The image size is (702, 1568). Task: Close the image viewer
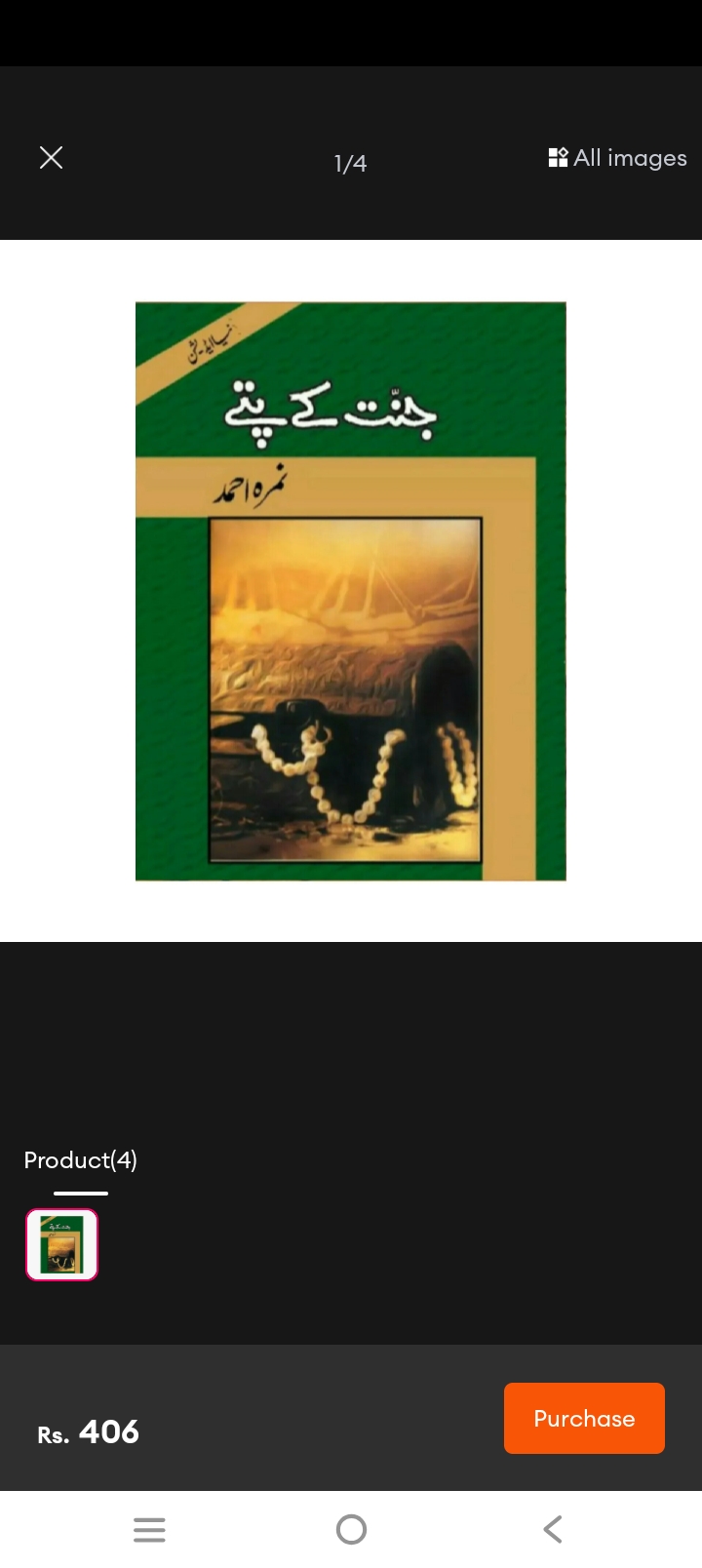coord(51,158)
